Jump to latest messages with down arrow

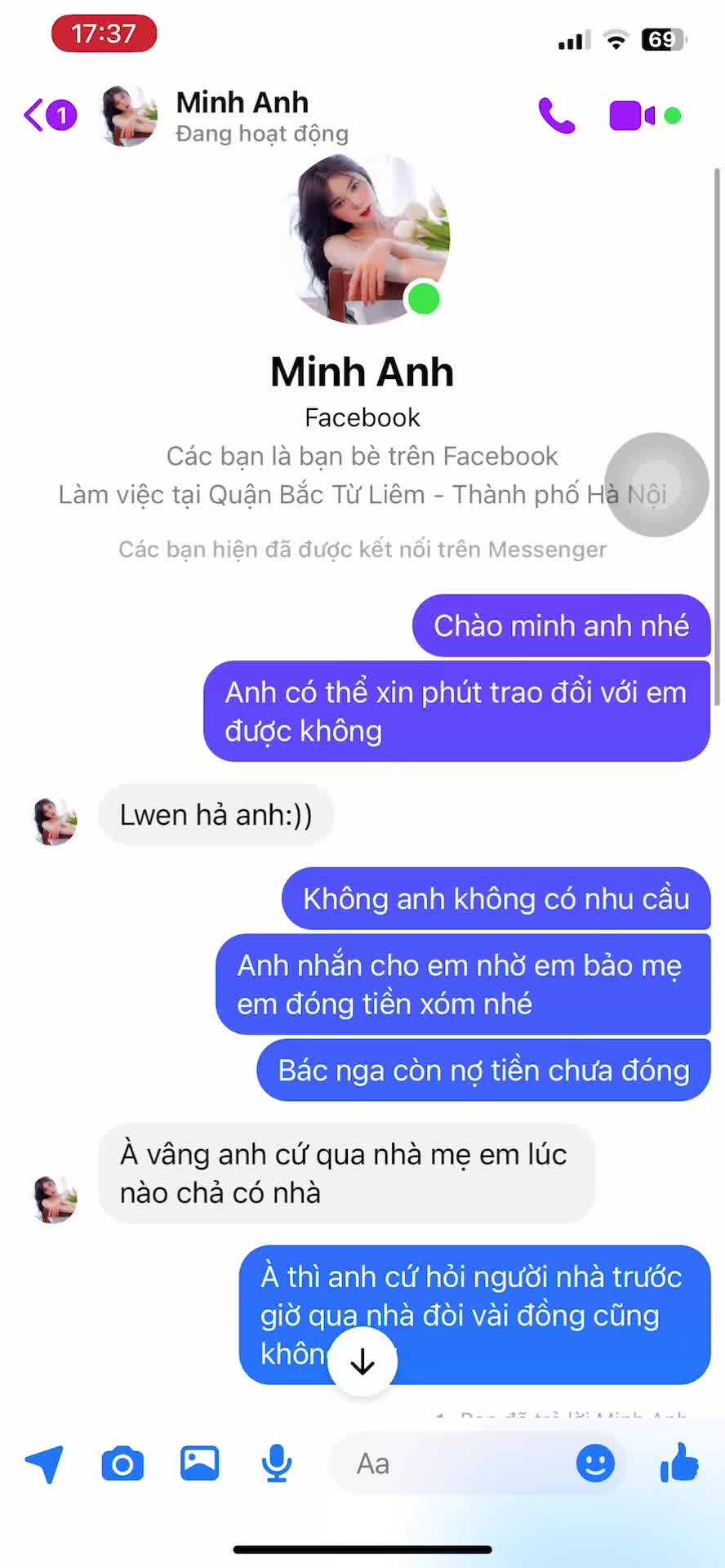pos(362,1361)
